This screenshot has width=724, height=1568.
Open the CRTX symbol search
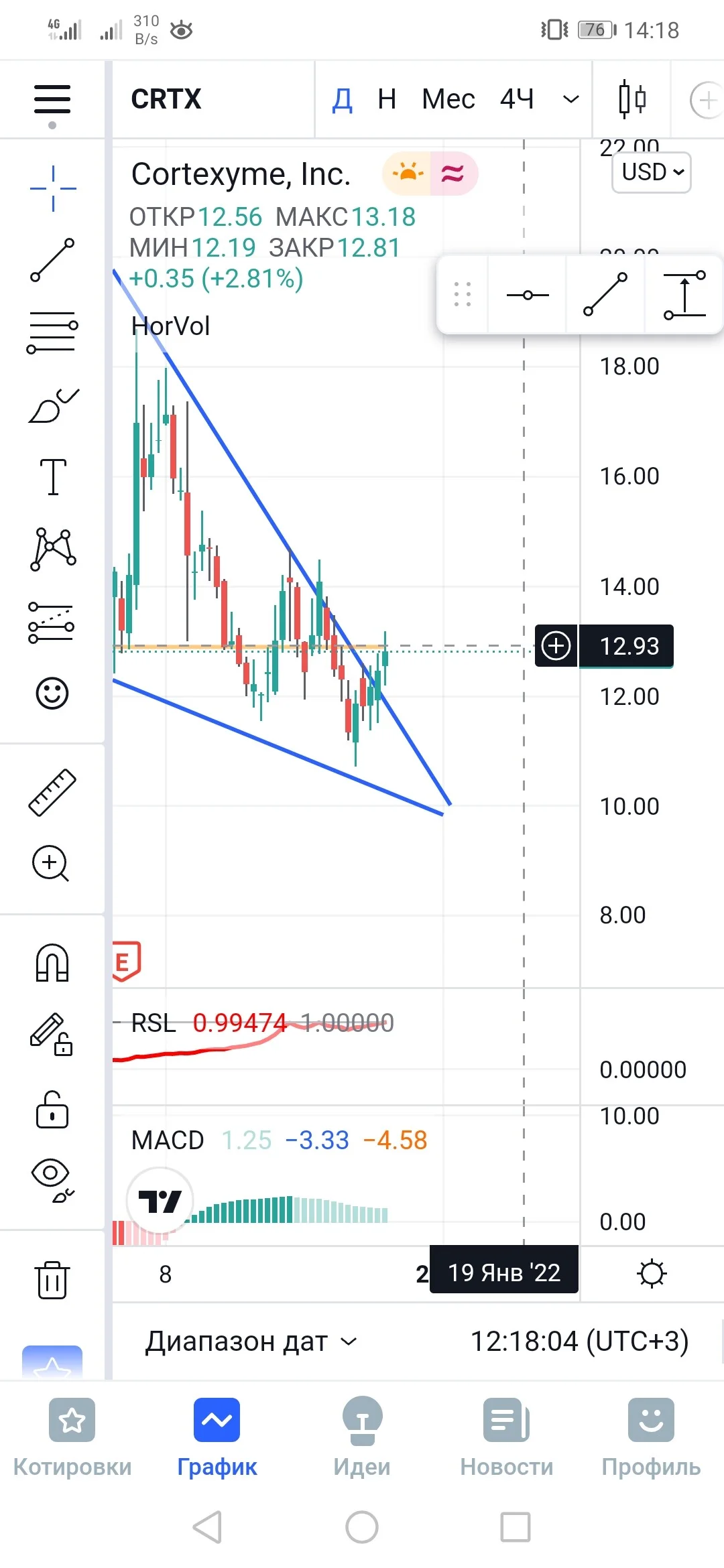coord(166,99)
